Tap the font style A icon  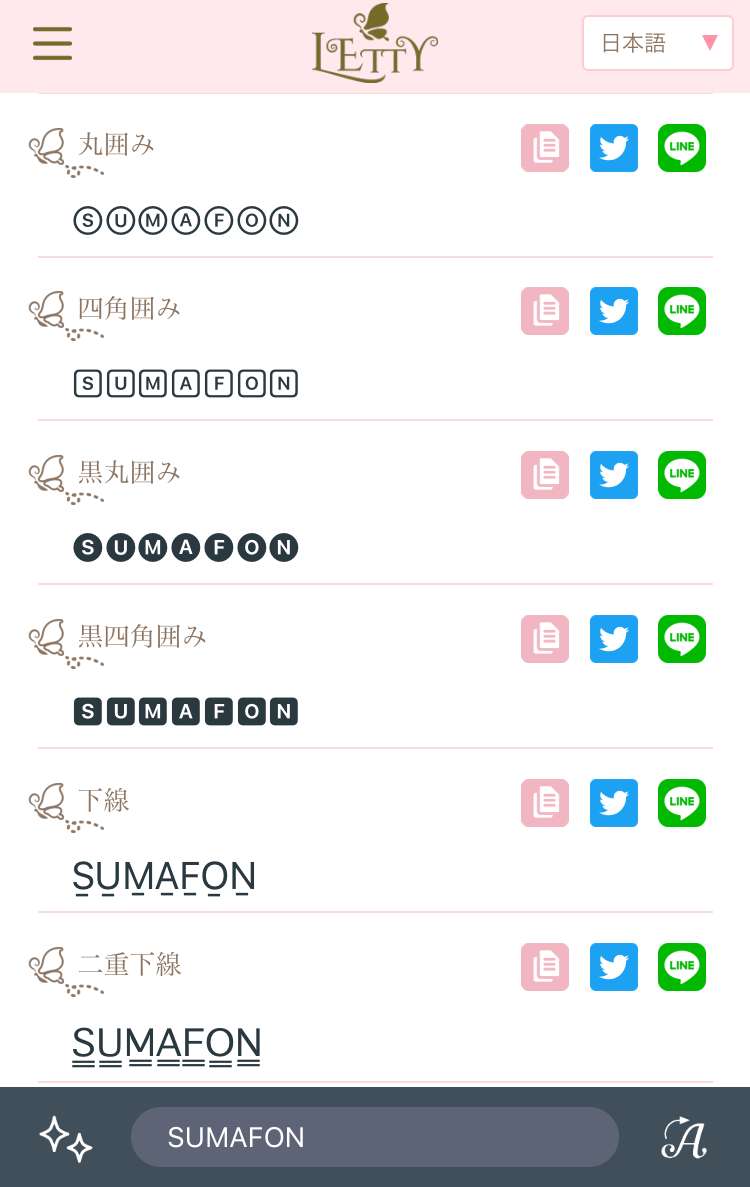[x=684, y=1138]
